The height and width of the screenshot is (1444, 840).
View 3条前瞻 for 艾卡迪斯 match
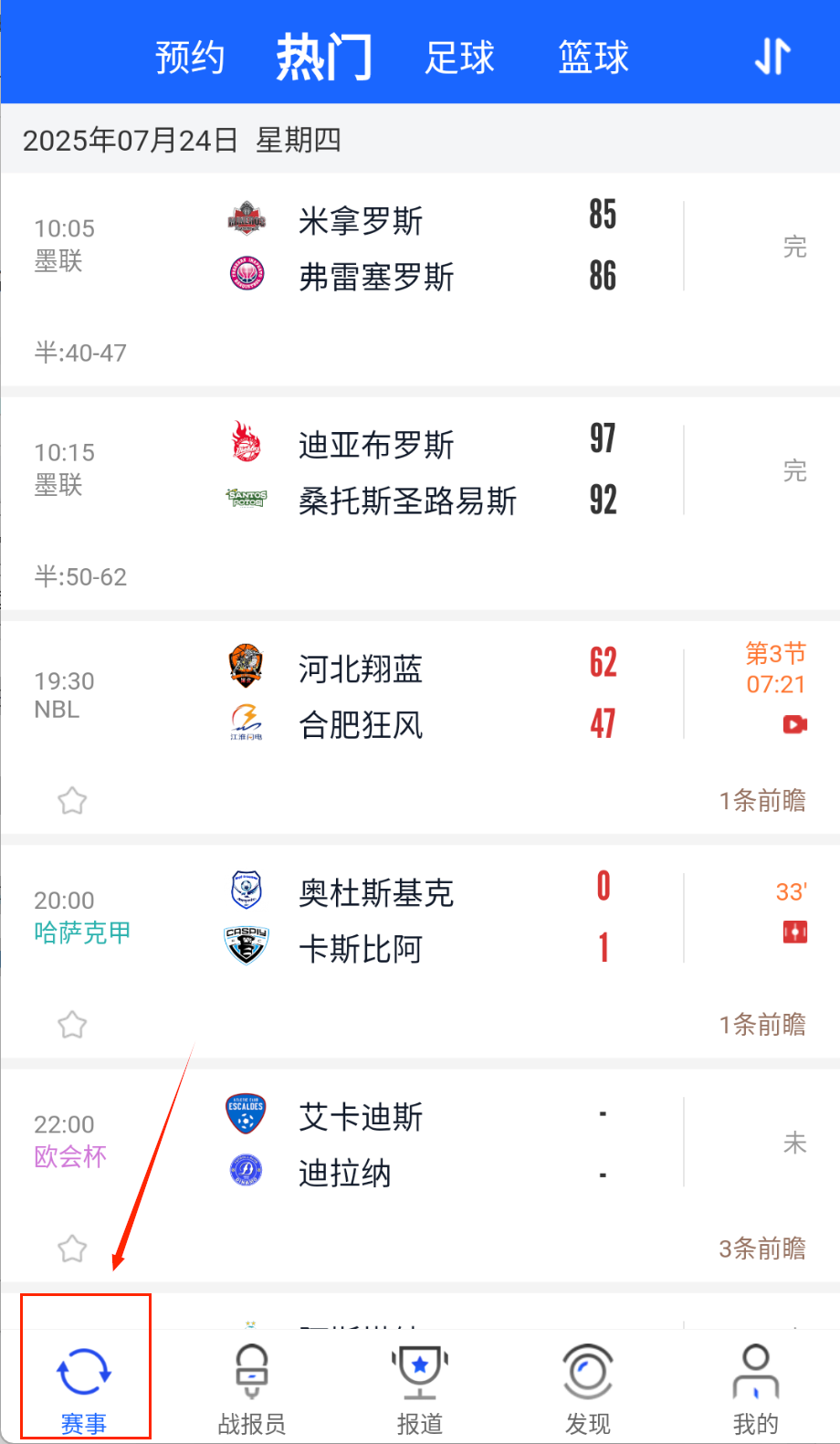pyautogui.click(x=762, y=1249)
